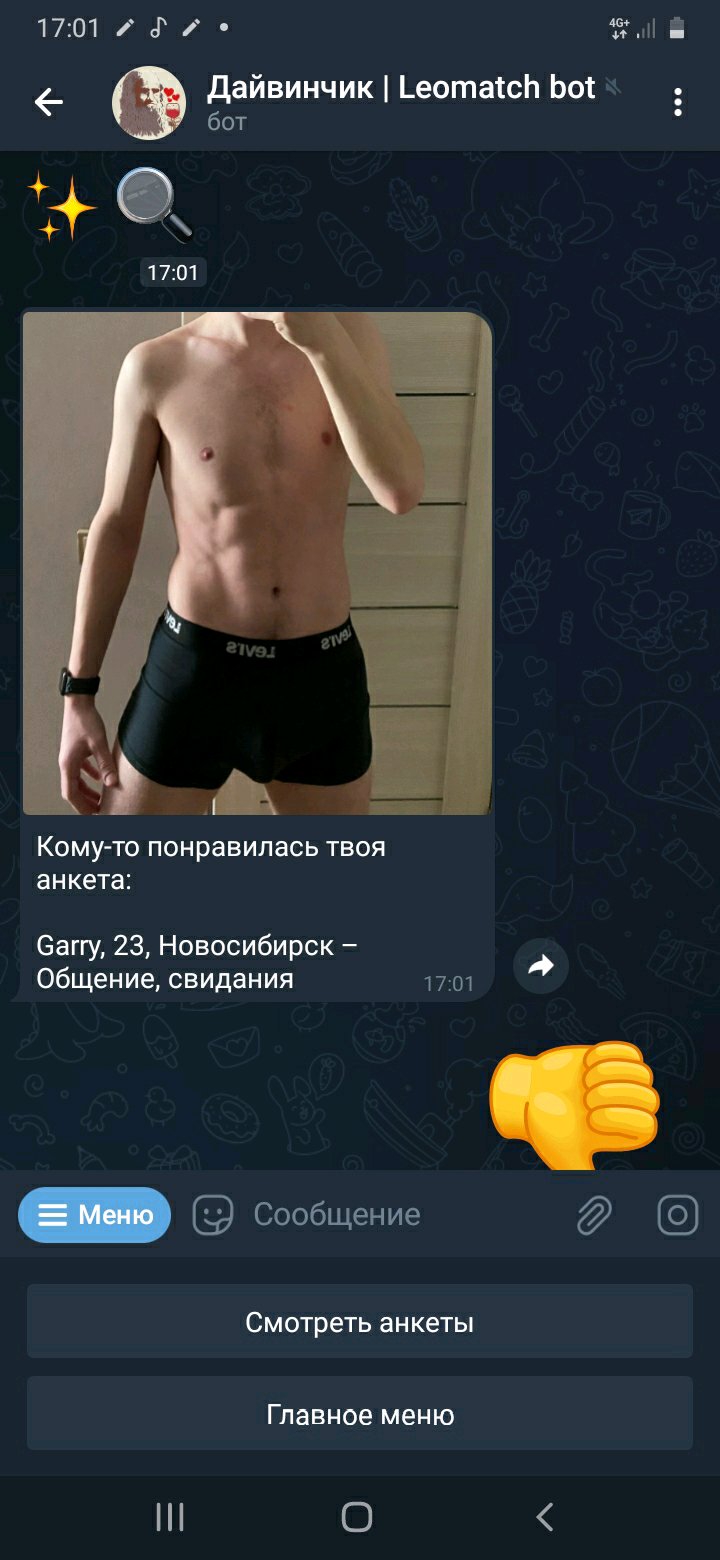720x1560 pixels.
Task: Record a video message with camera icon
Action: coord(677,1216)
